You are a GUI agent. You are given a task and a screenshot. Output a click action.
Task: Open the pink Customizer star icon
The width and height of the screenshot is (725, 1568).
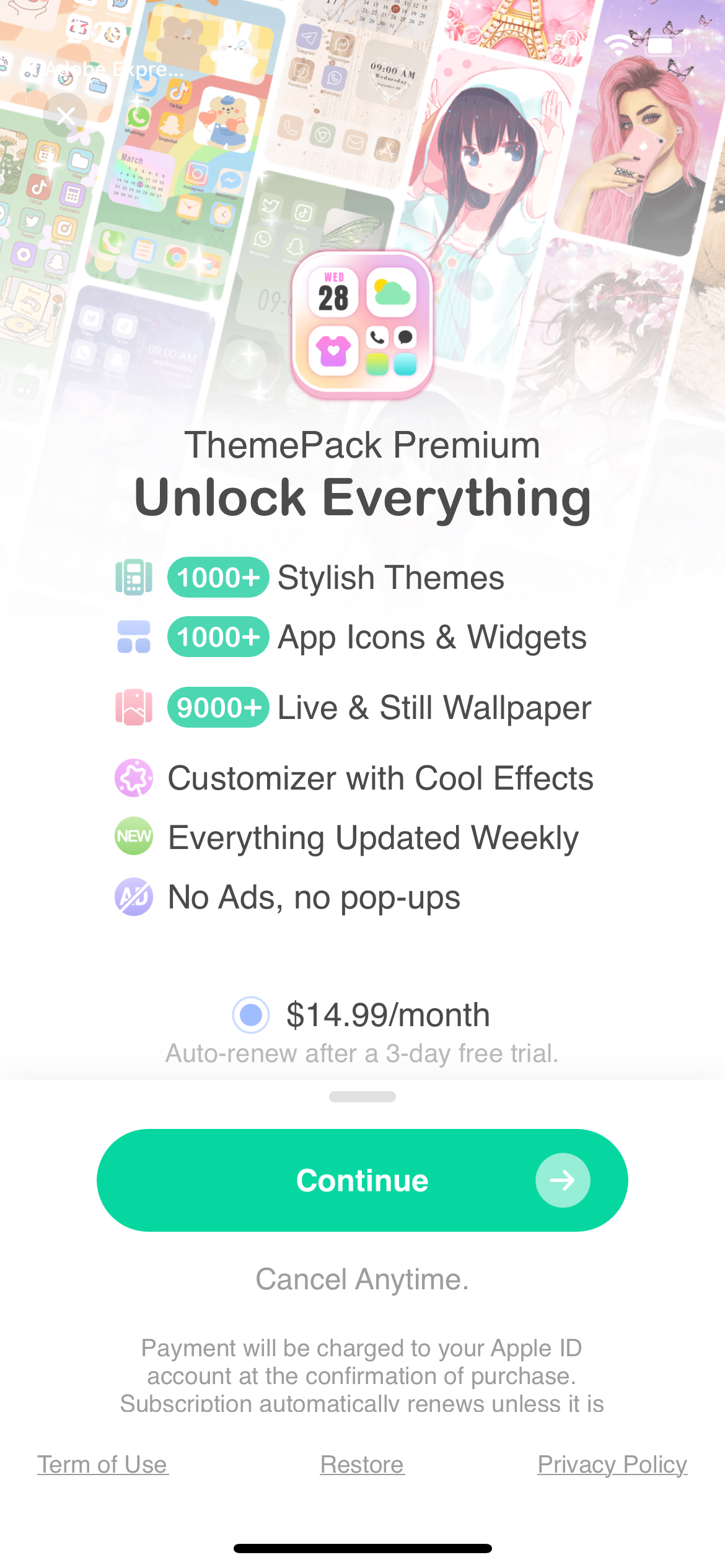click(x=134, y=778)
